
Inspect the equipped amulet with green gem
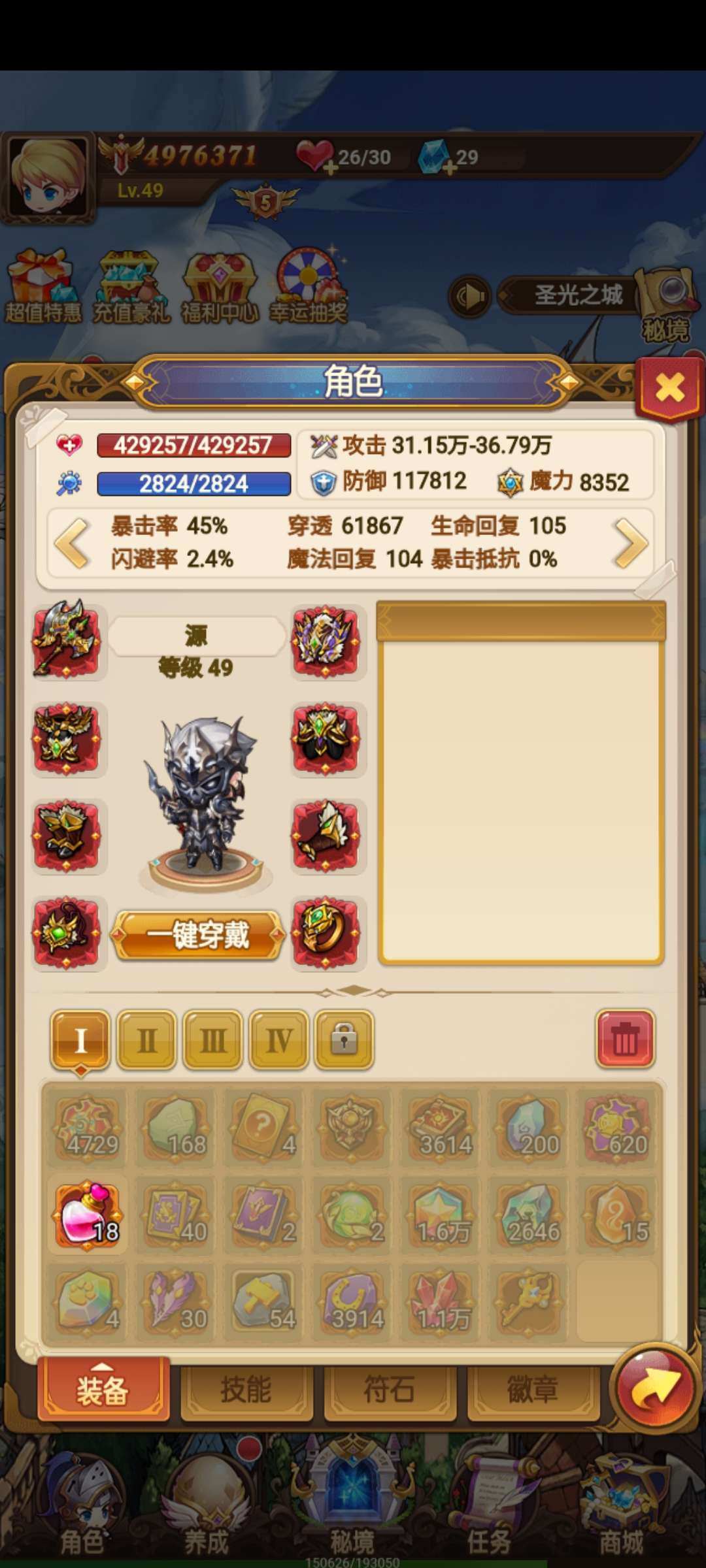tap(67, 932)
